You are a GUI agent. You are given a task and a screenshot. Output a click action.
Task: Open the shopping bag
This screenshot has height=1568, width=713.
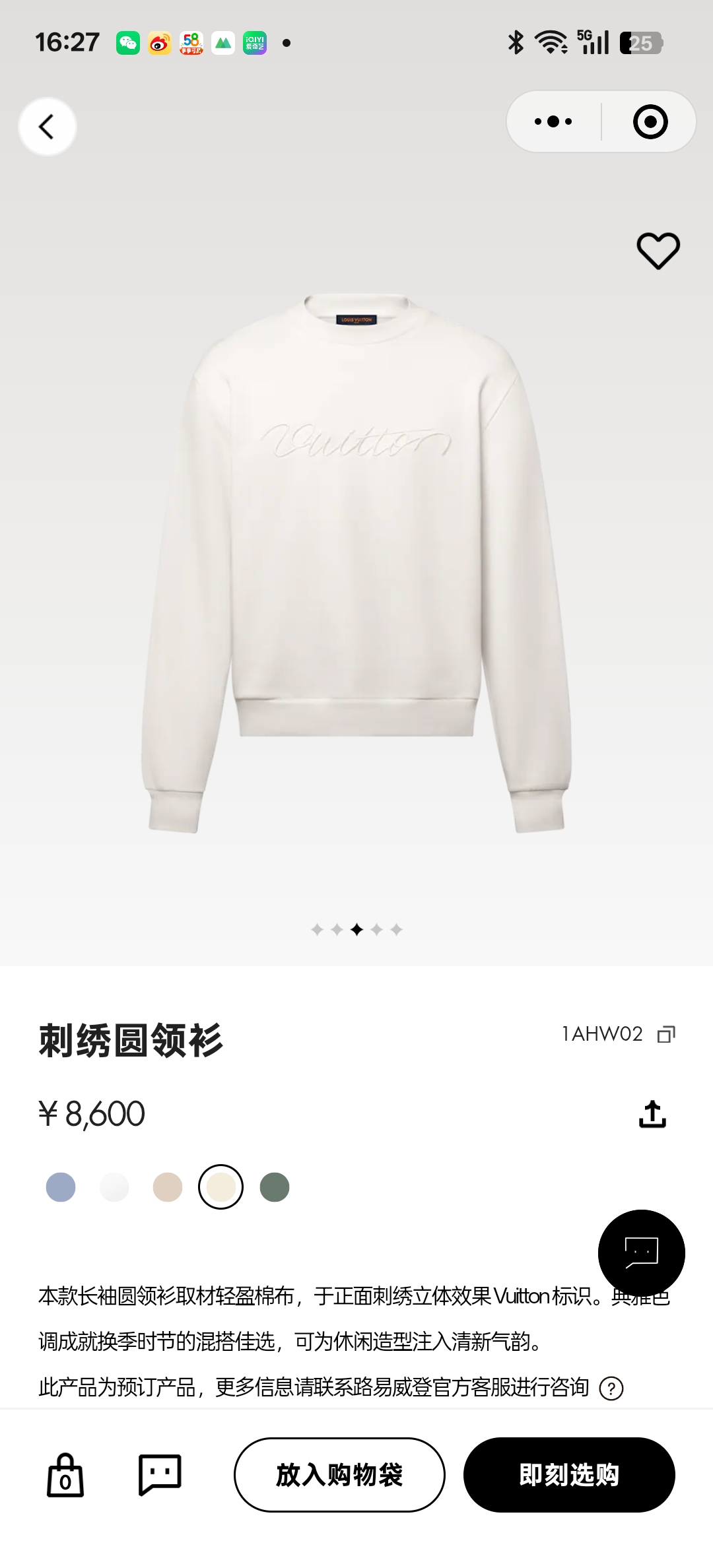(x=65, y=1475)
